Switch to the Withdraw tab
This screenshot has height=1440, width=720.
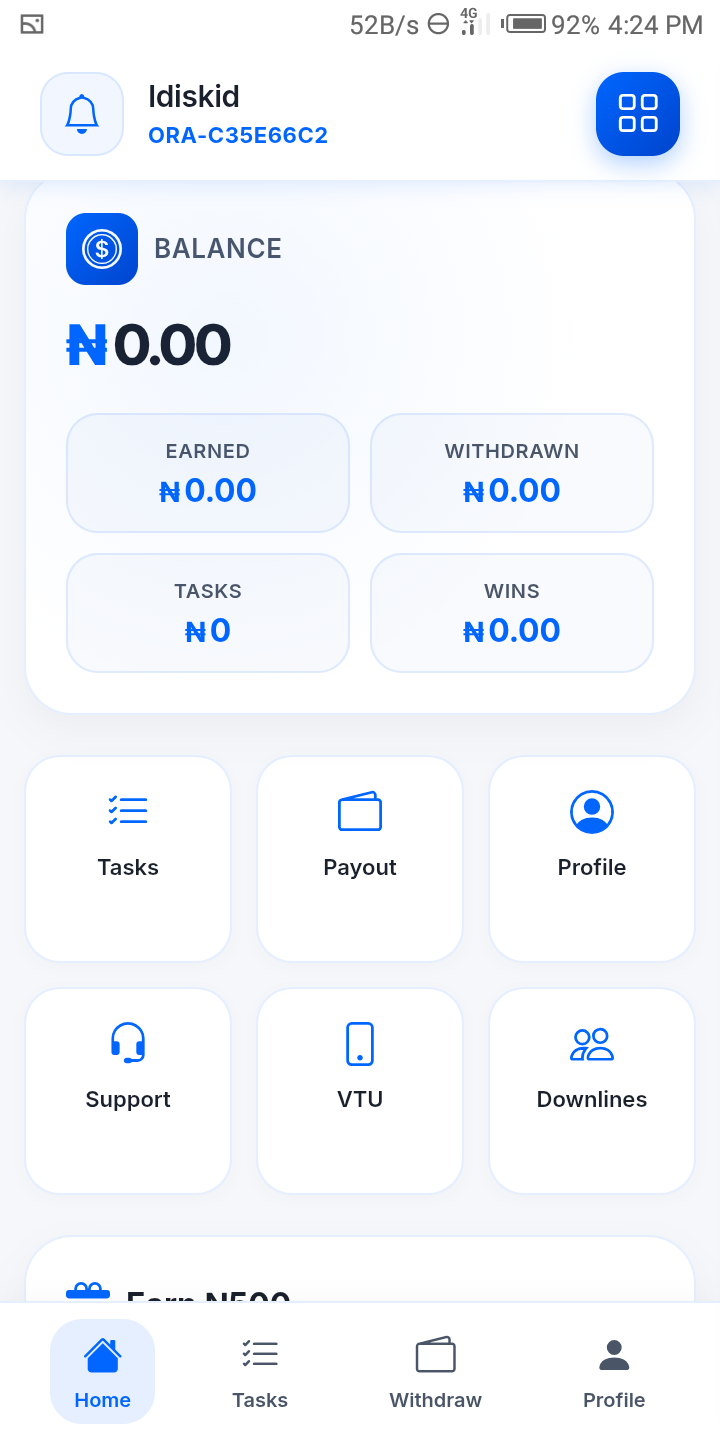tap(435, 1372)
